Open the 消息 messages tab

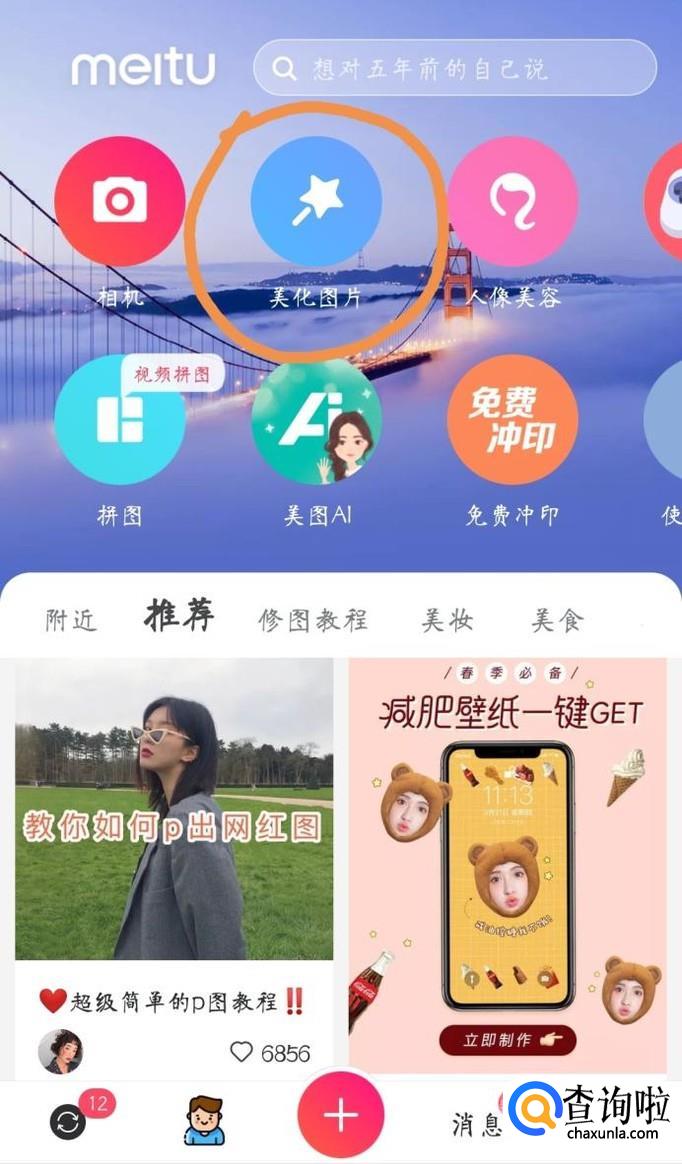point(477,1124)
